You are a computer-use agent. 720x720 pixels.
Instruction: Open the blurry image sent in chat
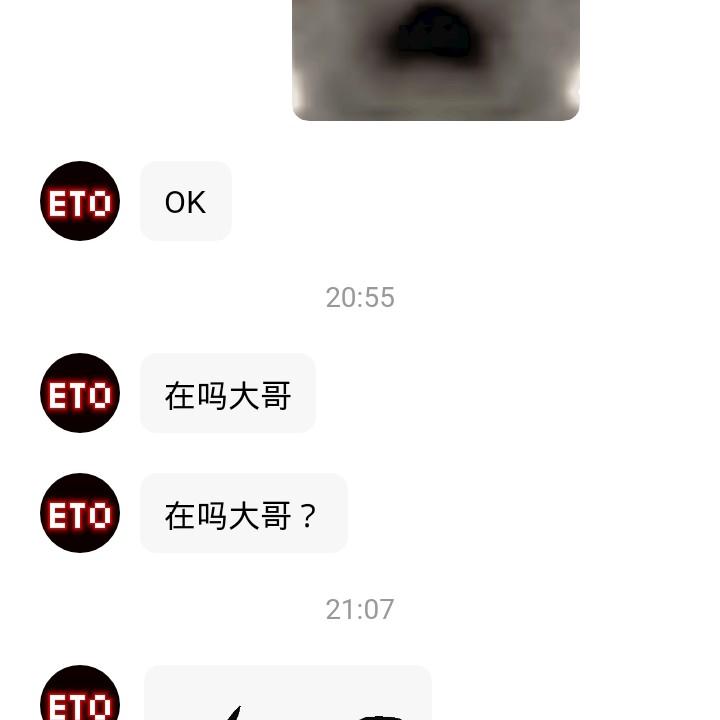coord(436,58)
